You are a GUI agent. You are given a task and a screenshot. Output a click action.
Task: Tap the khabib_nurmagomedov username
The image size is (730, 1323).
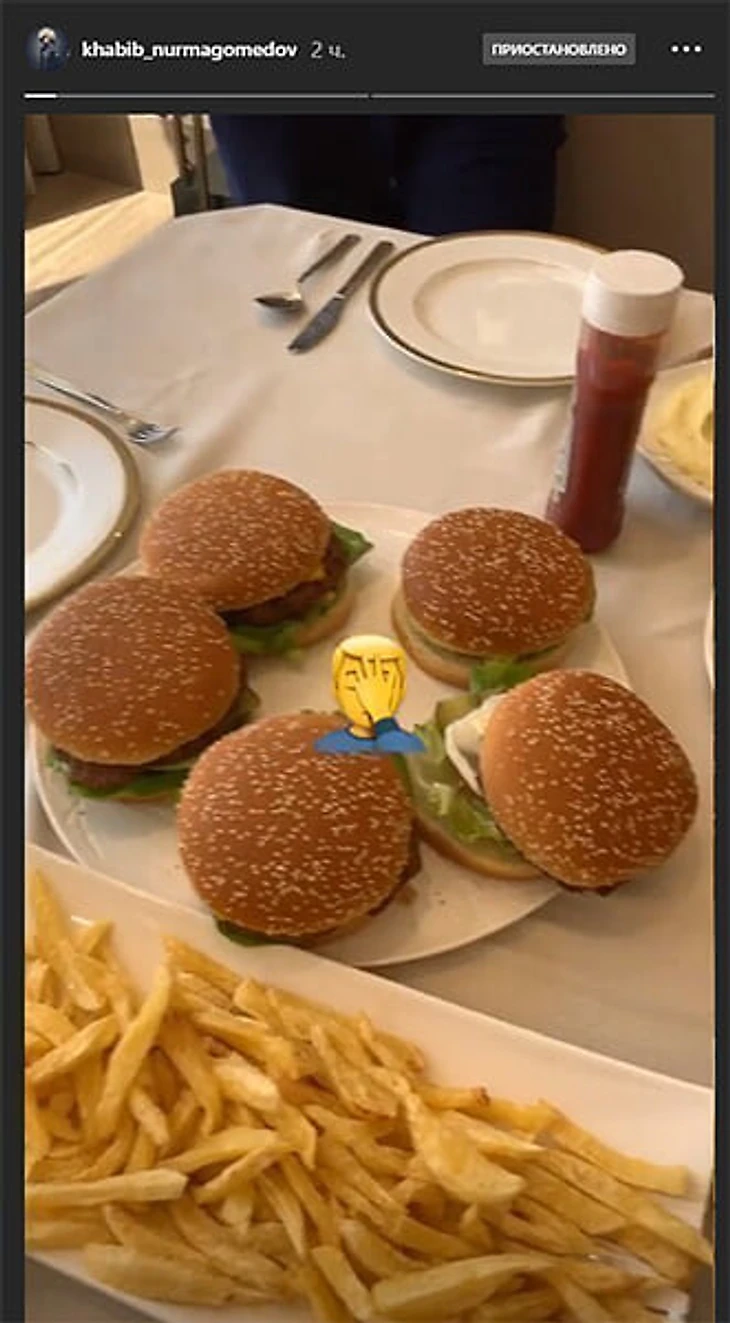click(189, 50)
